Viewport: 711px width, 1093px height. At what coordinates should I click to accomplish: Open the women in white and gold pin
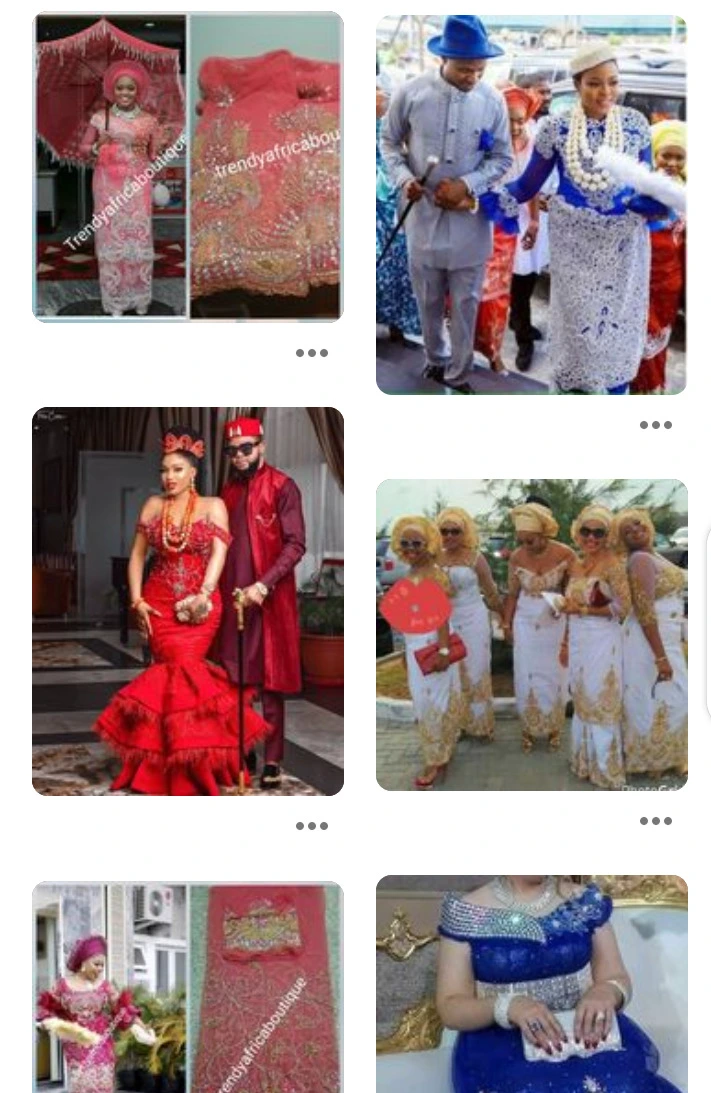coord(531,635)
